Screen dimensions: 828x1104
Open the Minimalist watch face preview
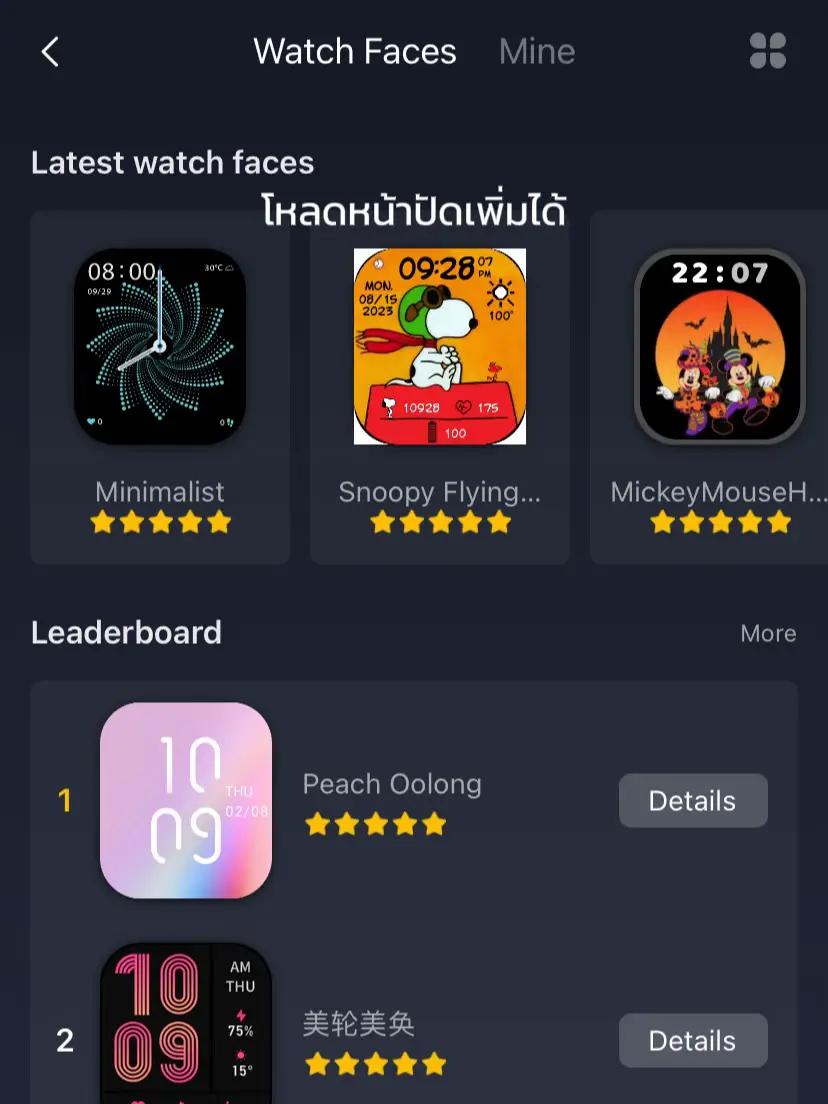tap(160, 347)
